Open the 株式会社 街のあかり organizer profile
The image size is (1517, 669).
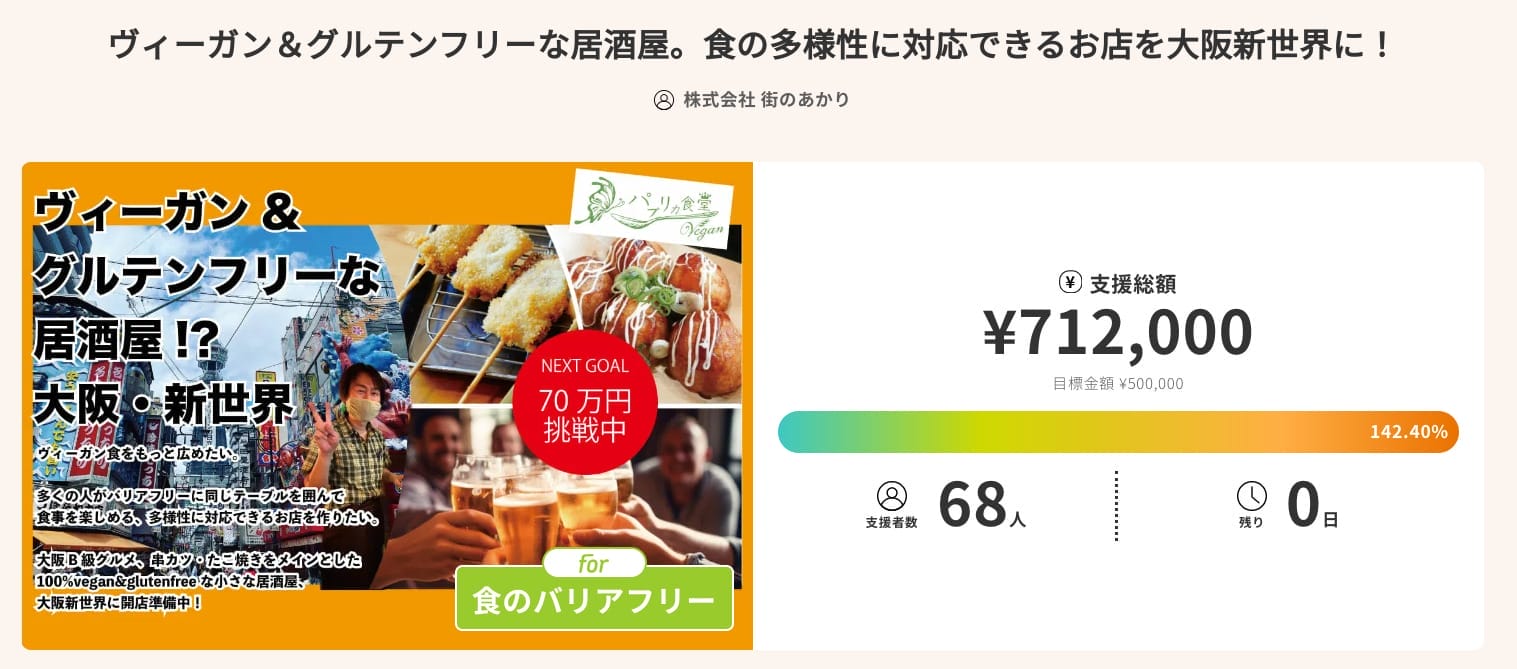[765, 100]
